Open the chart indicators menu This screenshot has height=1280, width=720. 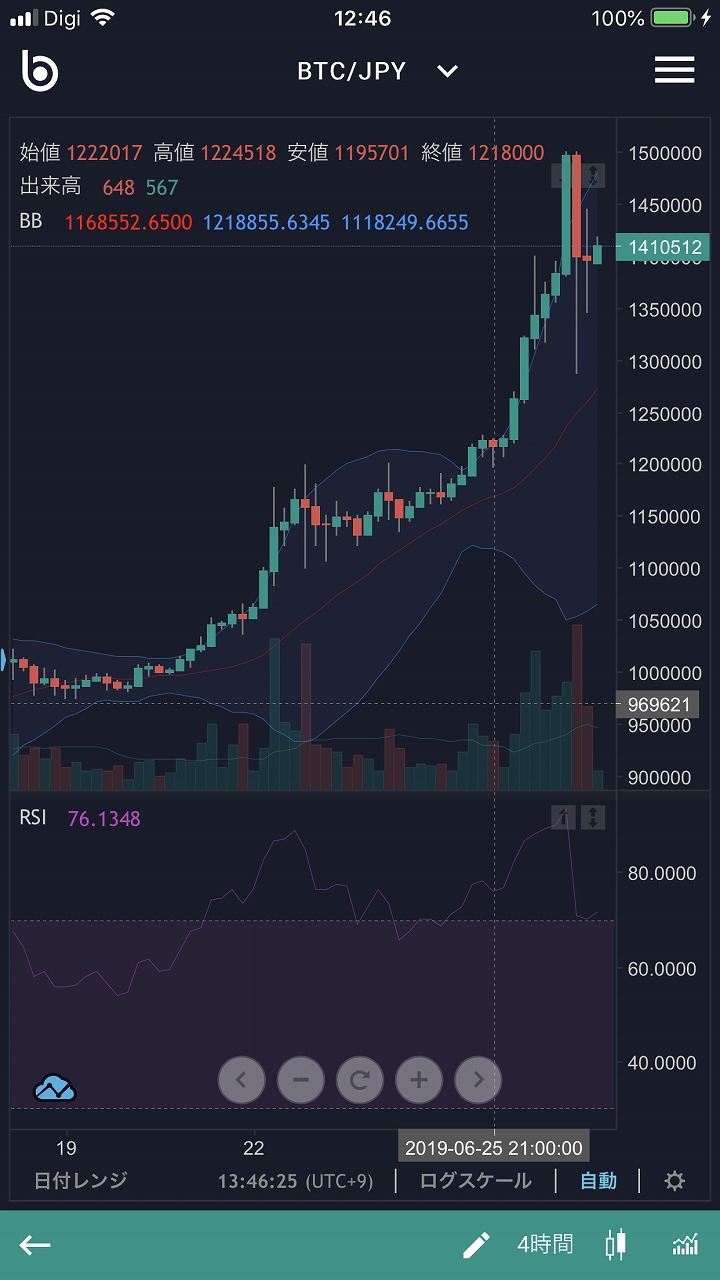click(x=685, y=1244)
